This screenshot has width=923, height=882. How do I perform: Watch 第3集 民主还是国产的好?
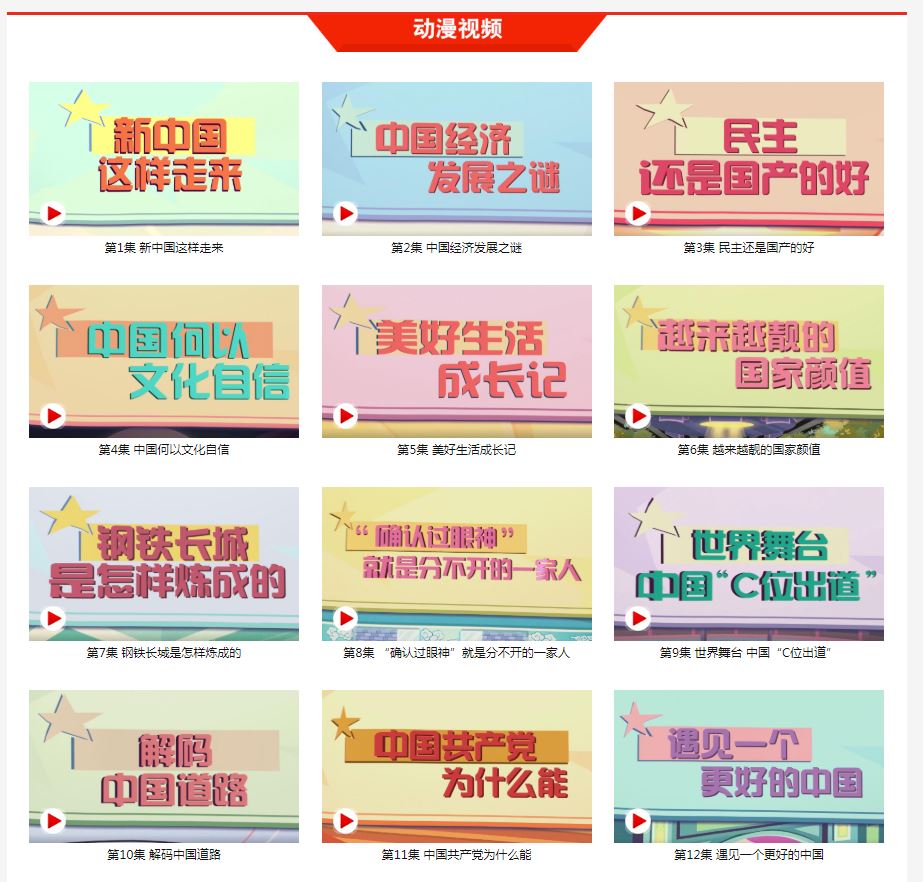748,159
